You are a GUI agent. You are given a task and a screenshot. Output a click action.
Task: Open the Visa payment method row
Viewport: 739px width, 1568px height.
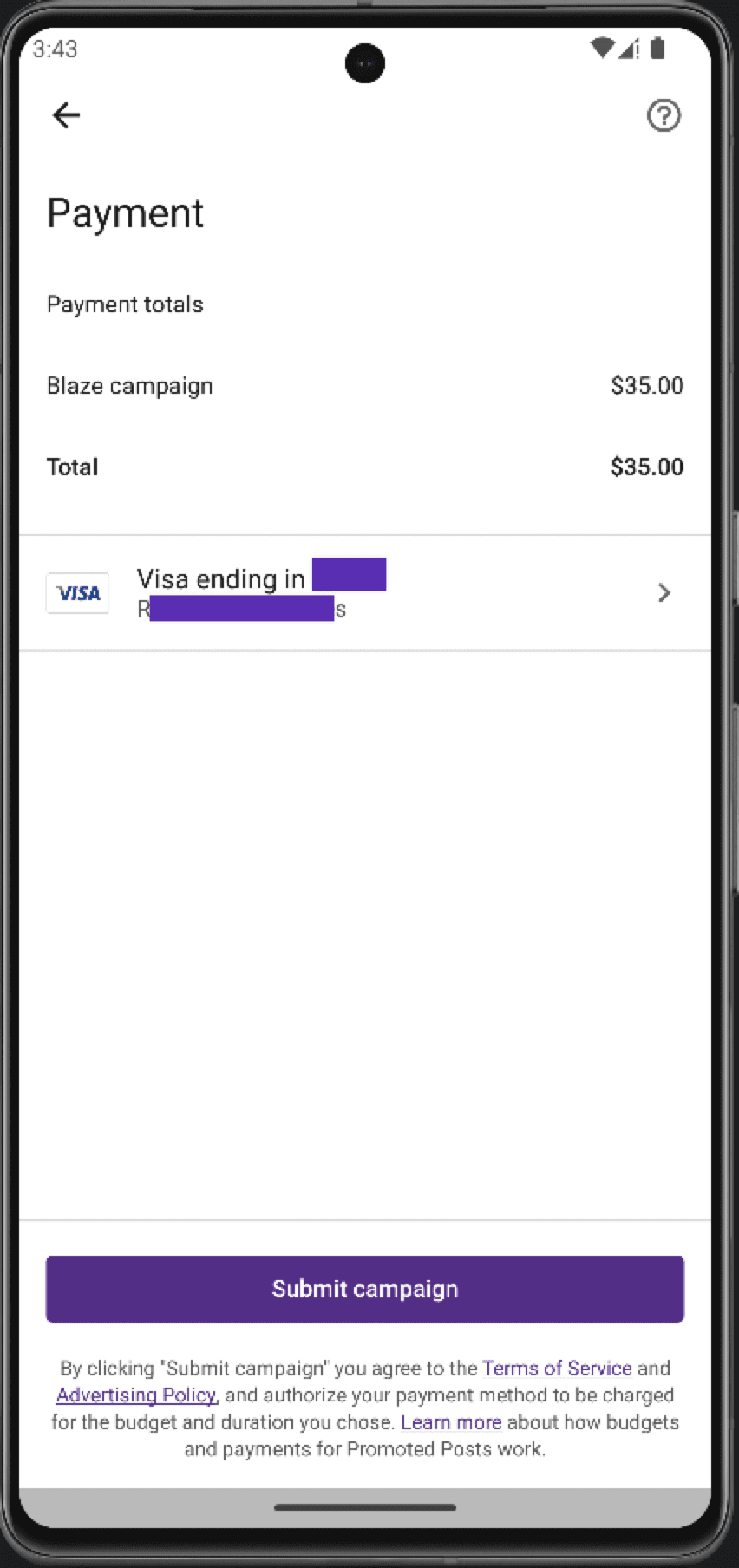(364, 593)
